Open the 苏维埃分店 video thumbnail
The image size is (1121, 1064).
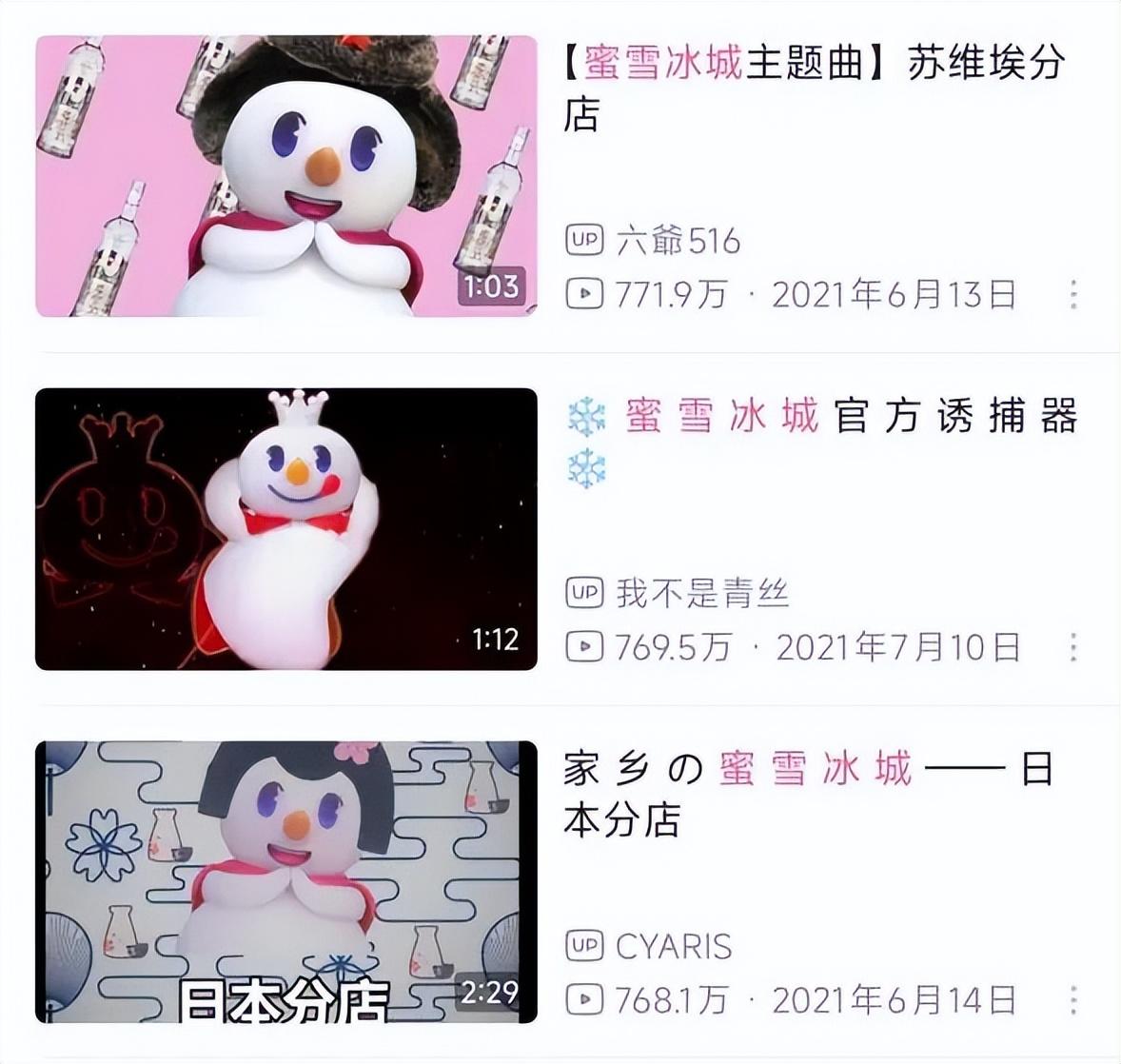coord(286,176)
